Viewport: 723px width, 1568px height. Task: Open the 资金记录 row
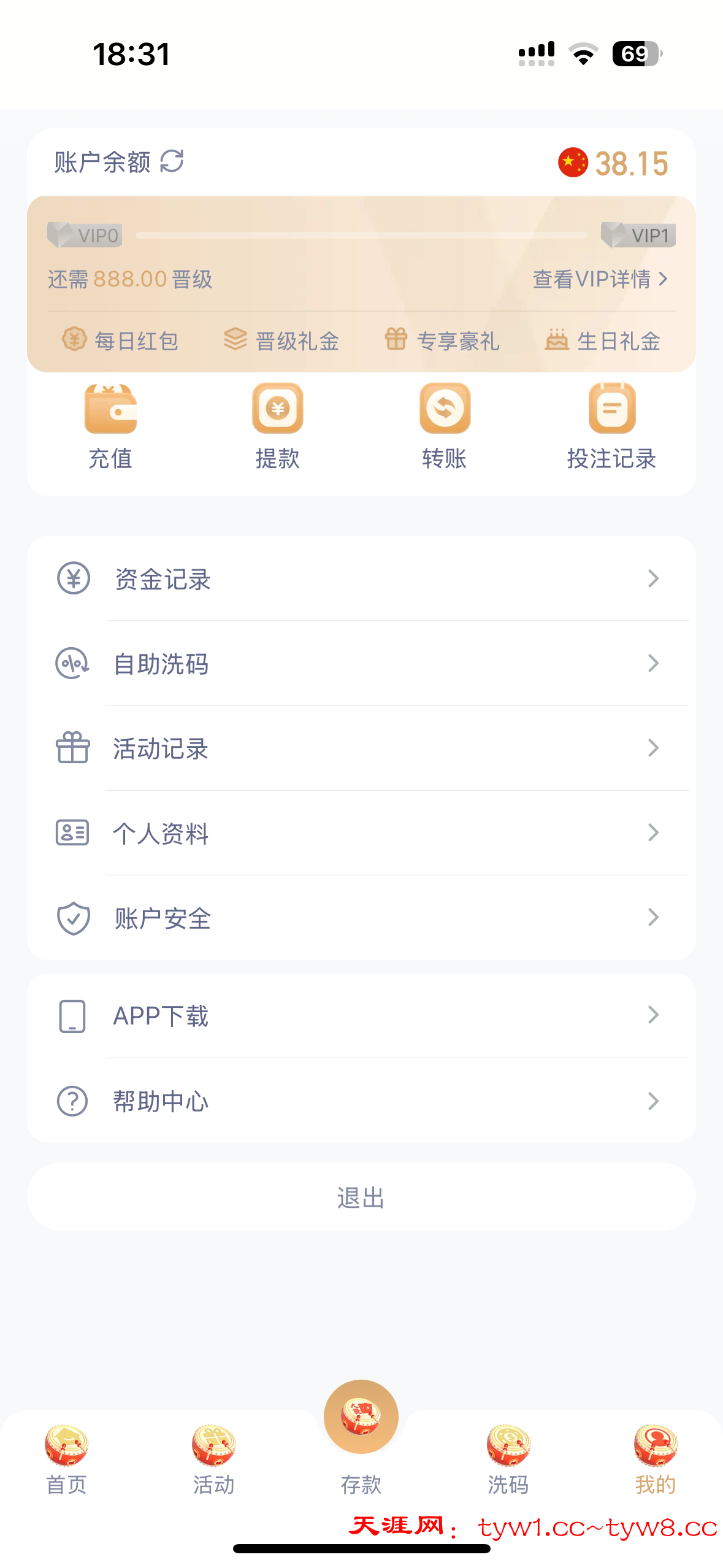click(361, 579)
